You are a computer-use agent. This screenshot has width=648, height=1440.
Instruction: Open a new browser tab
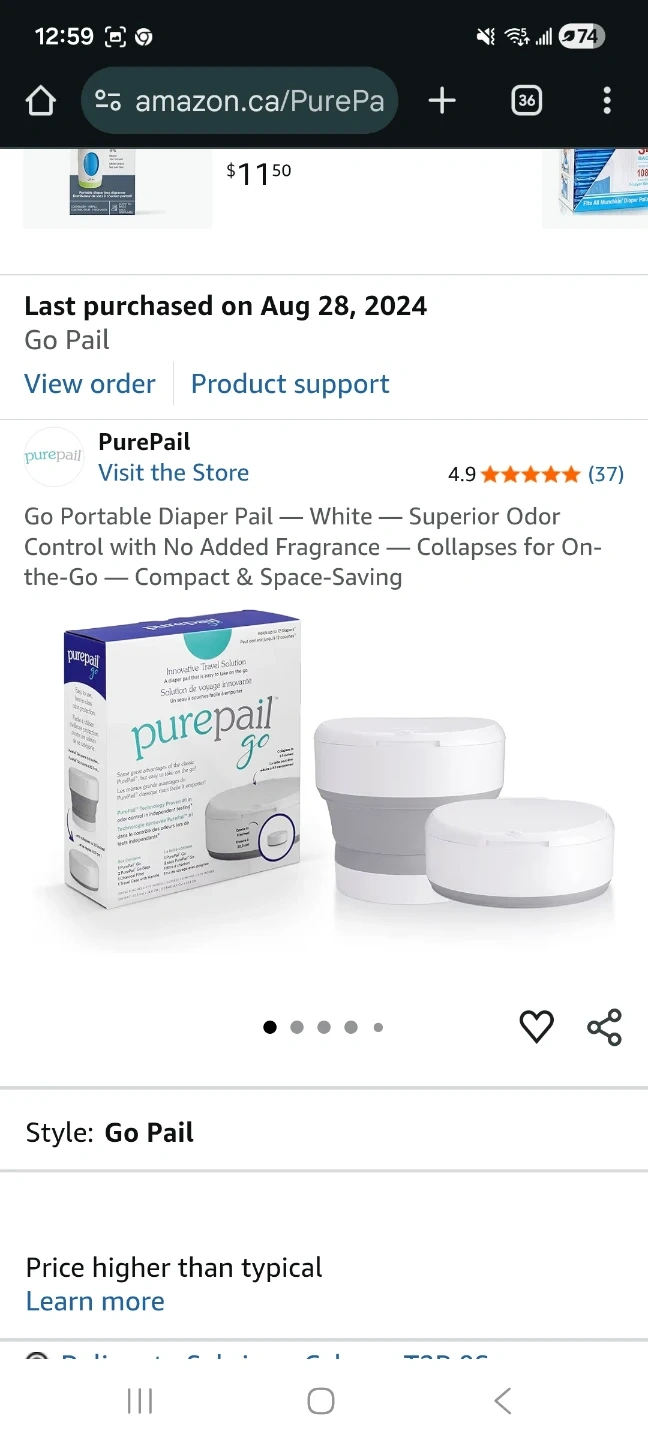tap(442, 101)
